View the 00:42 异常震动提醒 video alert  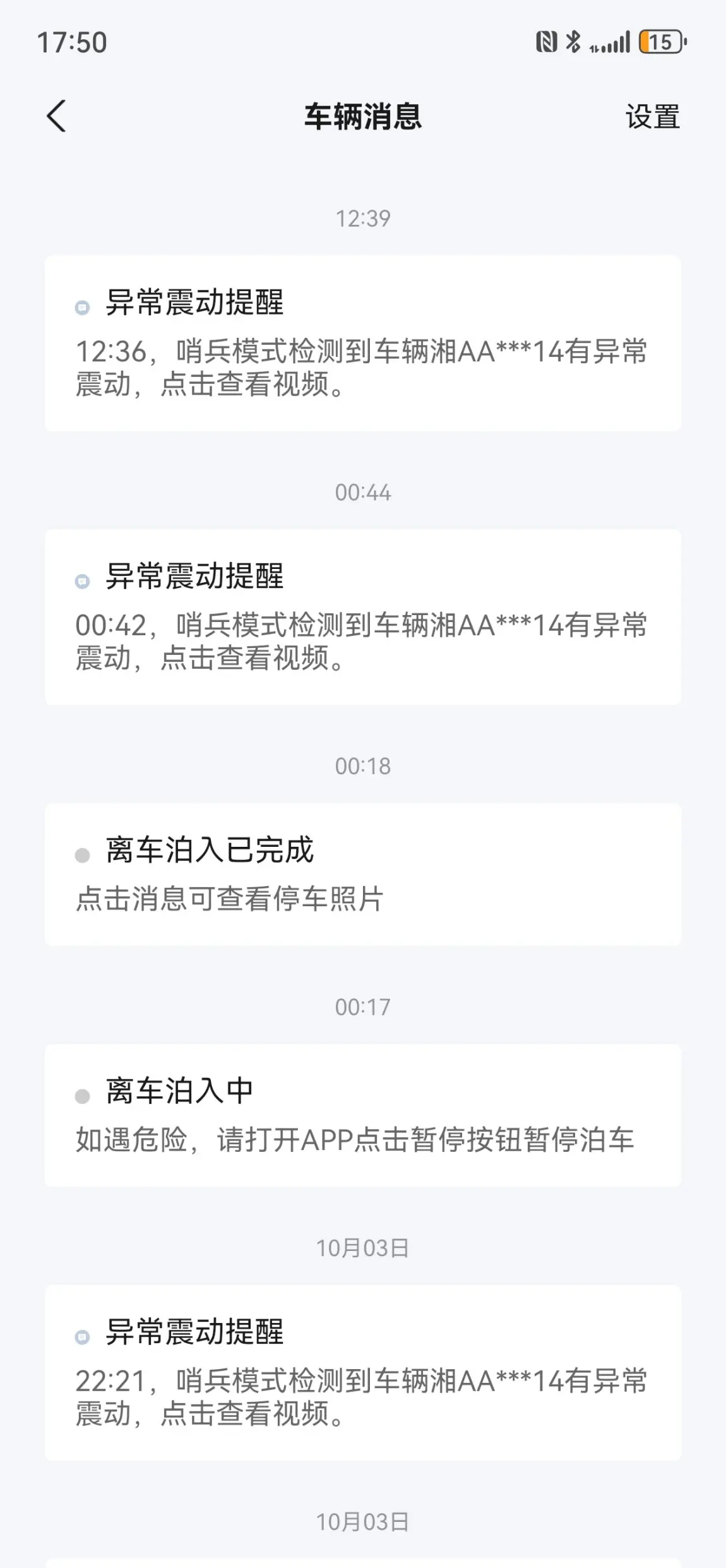[x=362, y=617]
